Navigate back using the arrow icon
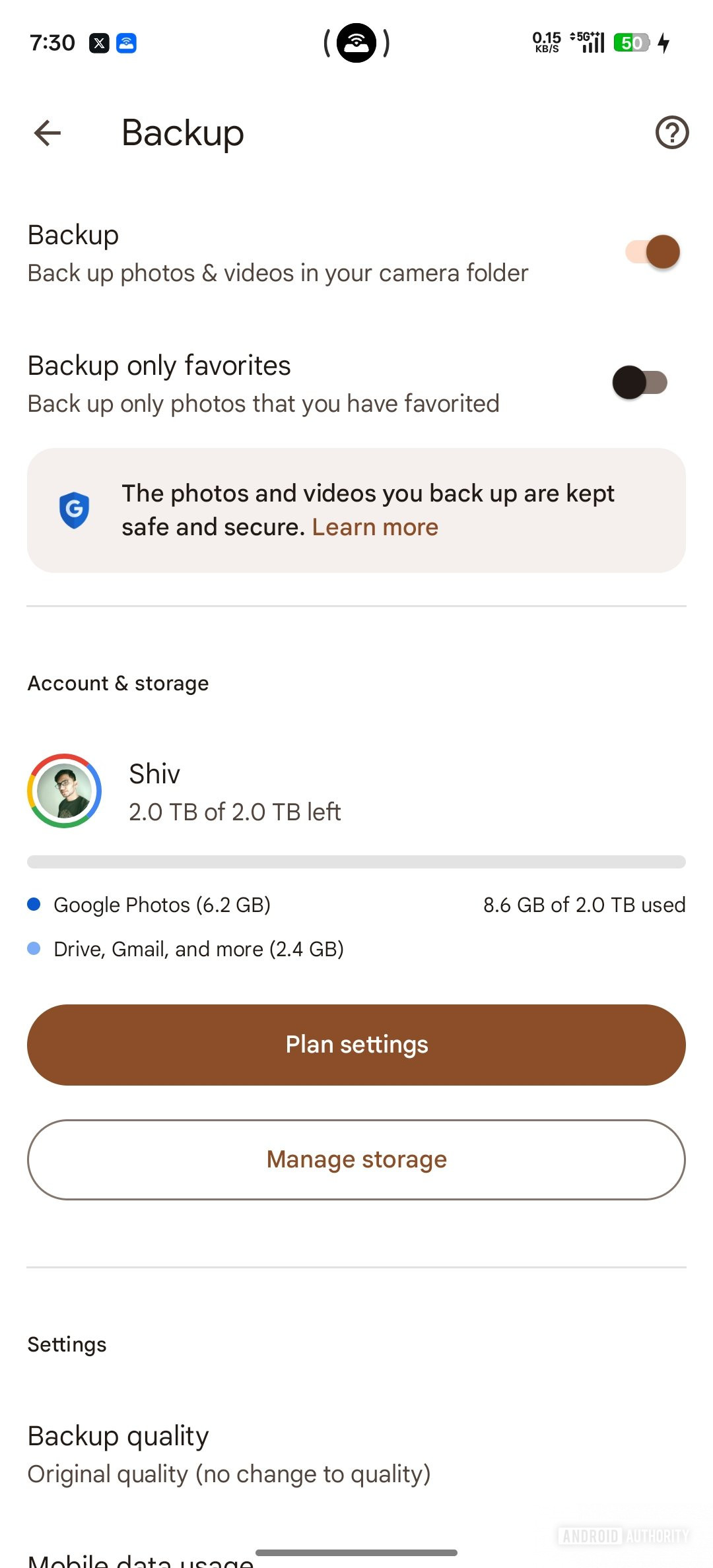The width and height of the screenshot is (713, 1568). click(46, 132)
